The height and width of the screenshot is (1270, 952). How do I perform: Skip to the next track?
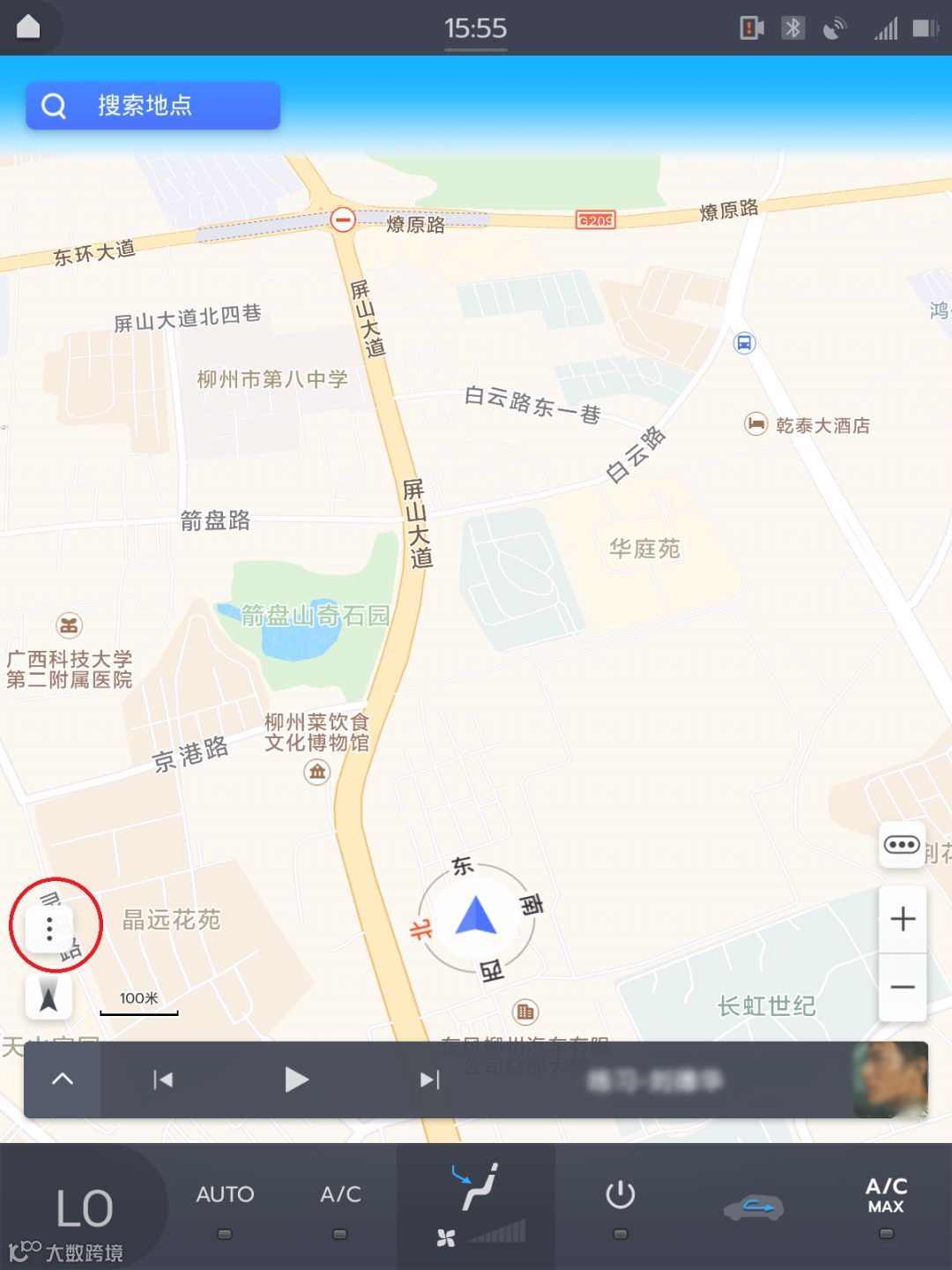point(429,1079)
